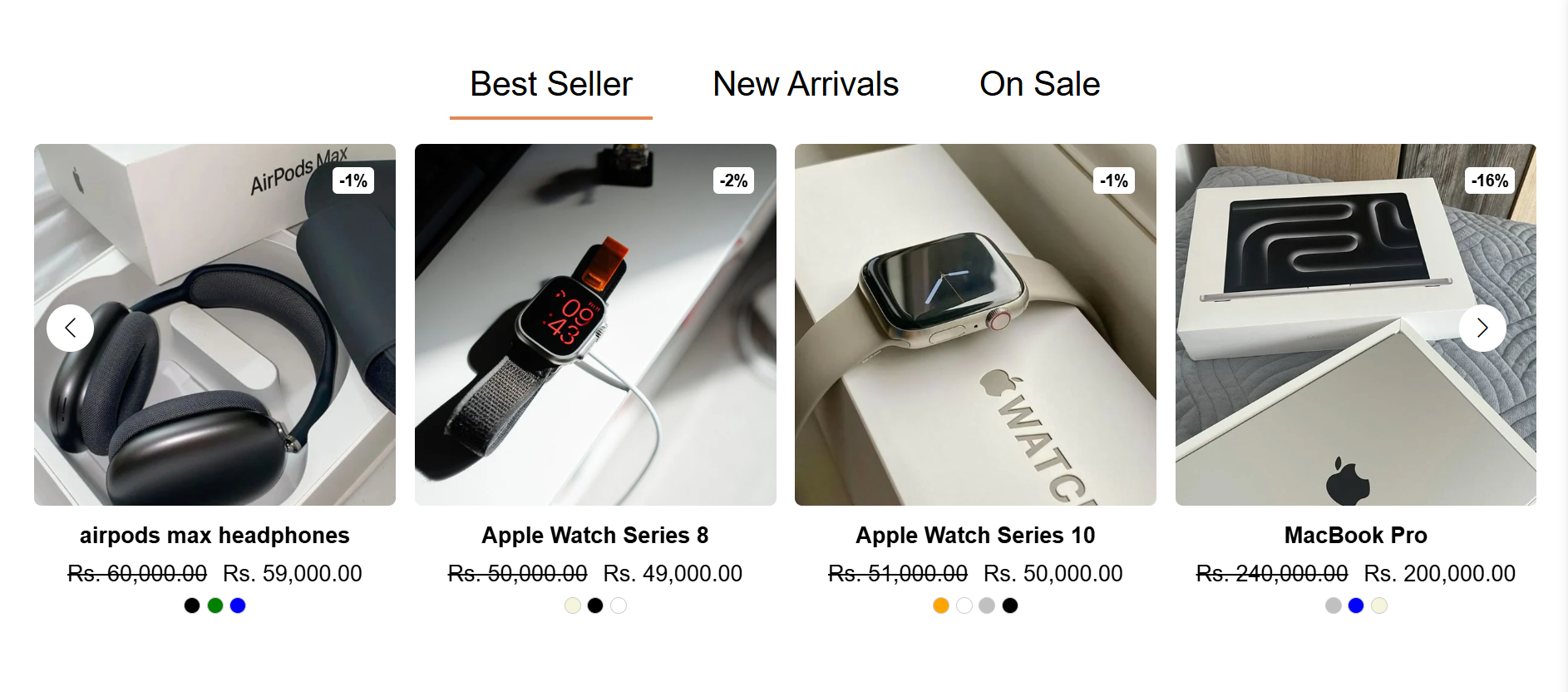Switch to the New Arrivals tab
This screenshot has width=1568, height=692.
pyautogui.click(x=806, y=84)
